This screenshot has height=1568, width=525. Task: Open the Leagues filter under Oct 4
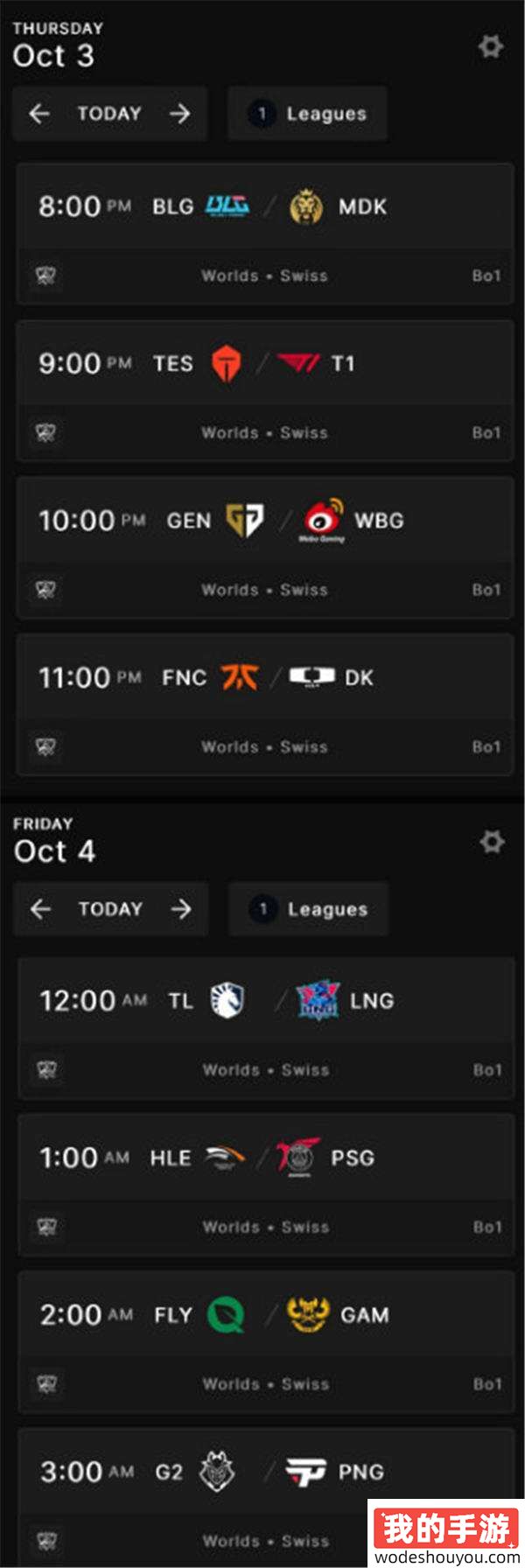(309, 909)
